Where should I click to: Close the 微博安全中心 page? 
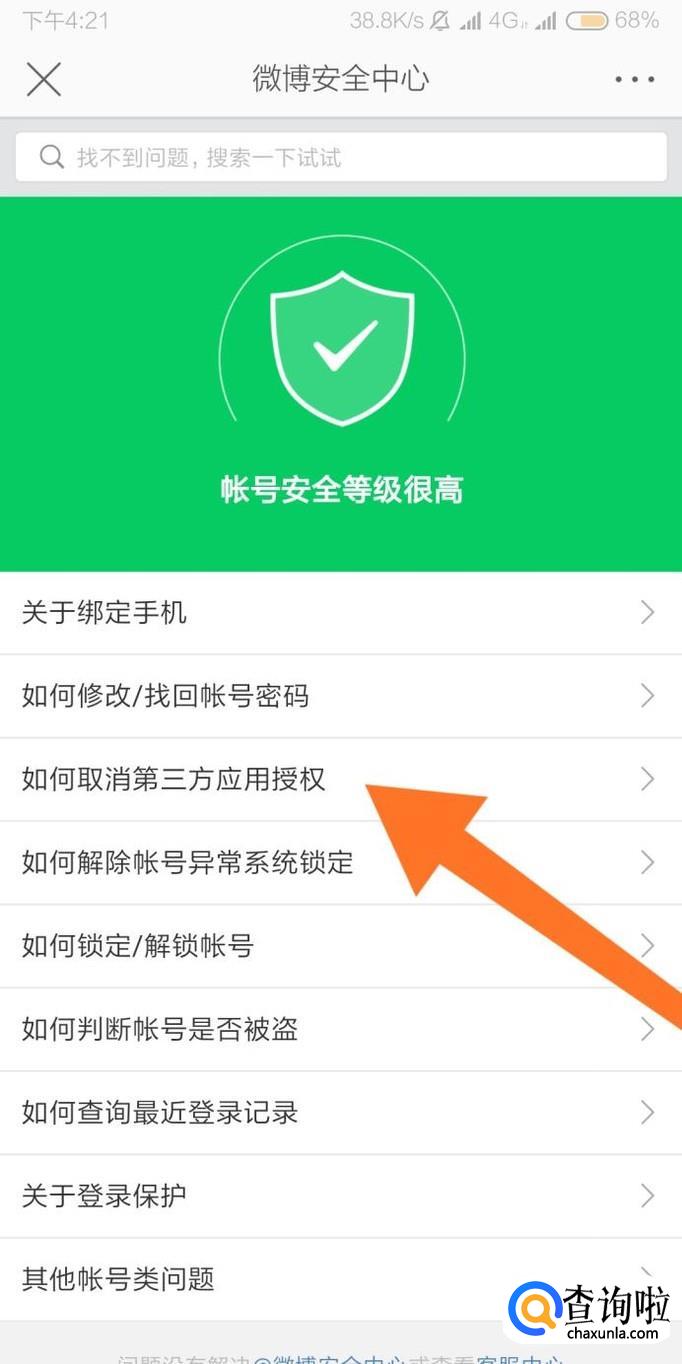coord(44,79)
